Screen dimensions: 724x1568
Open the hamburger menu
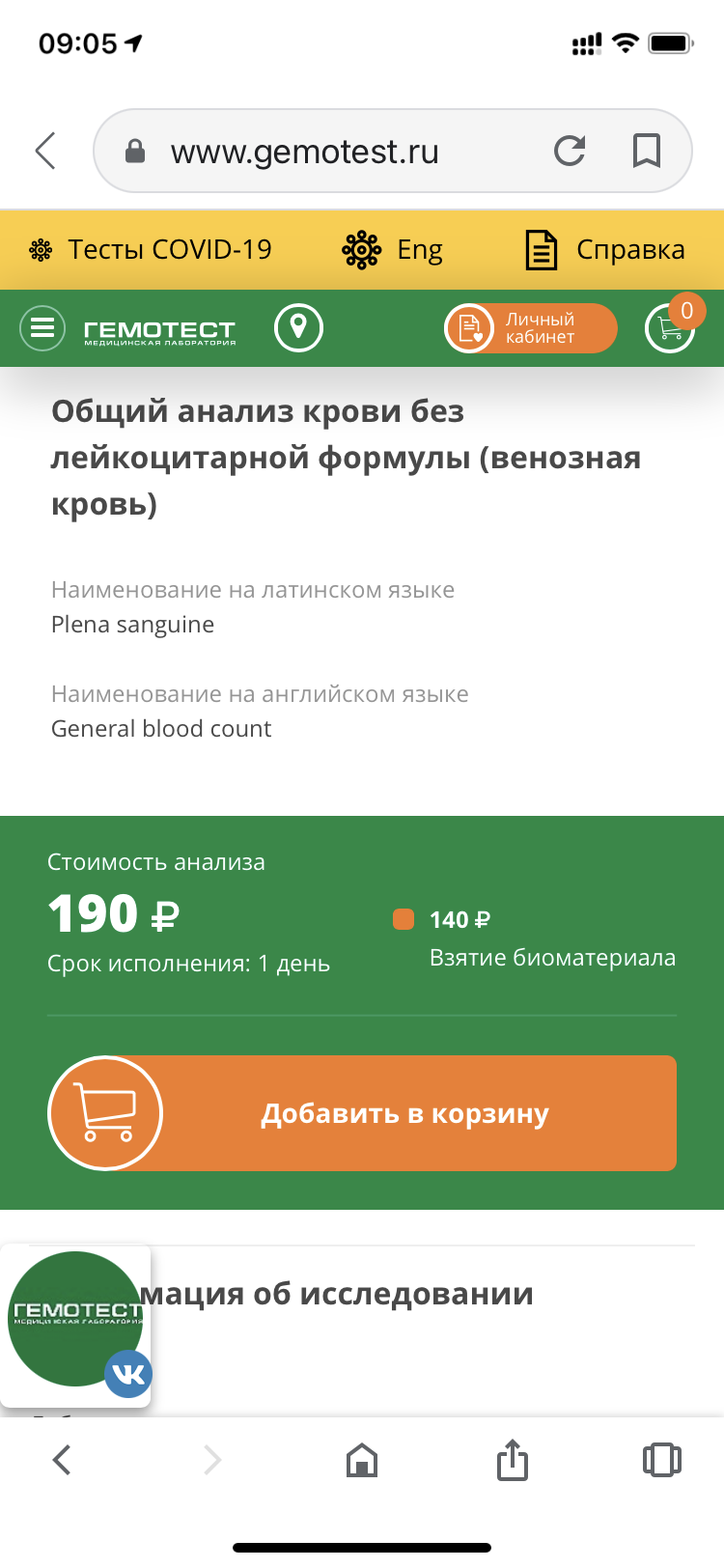click(42, 328)
